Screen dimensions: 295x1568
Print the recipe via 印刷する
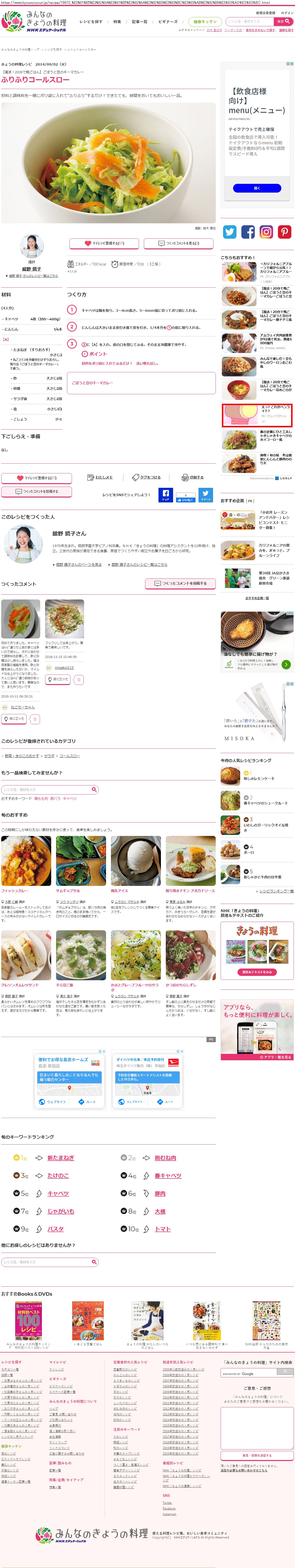[193, 478]
